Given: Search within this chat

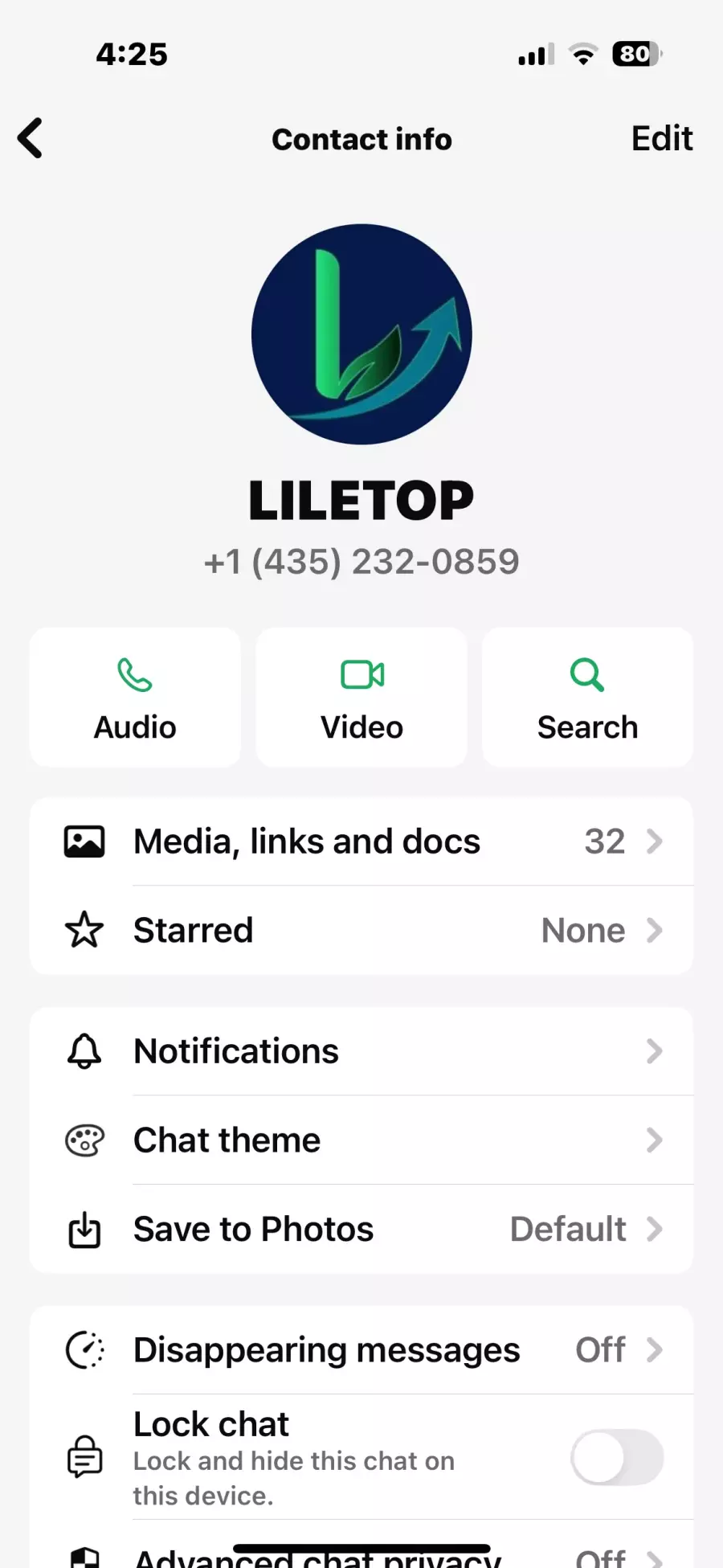Looking at the screenshot, I should coord(587,698).
